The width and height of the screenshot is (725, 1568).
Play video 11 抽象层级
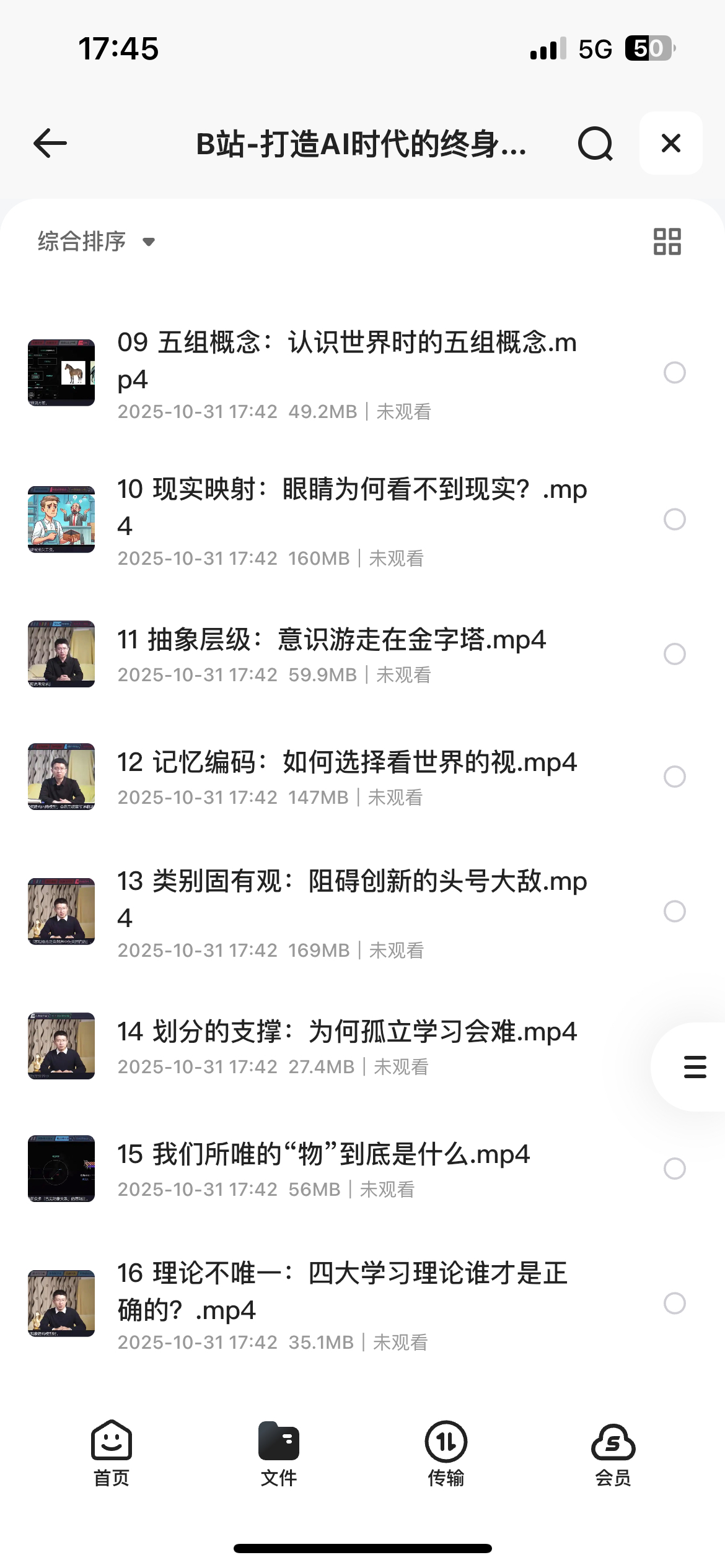tap(332, 640)
